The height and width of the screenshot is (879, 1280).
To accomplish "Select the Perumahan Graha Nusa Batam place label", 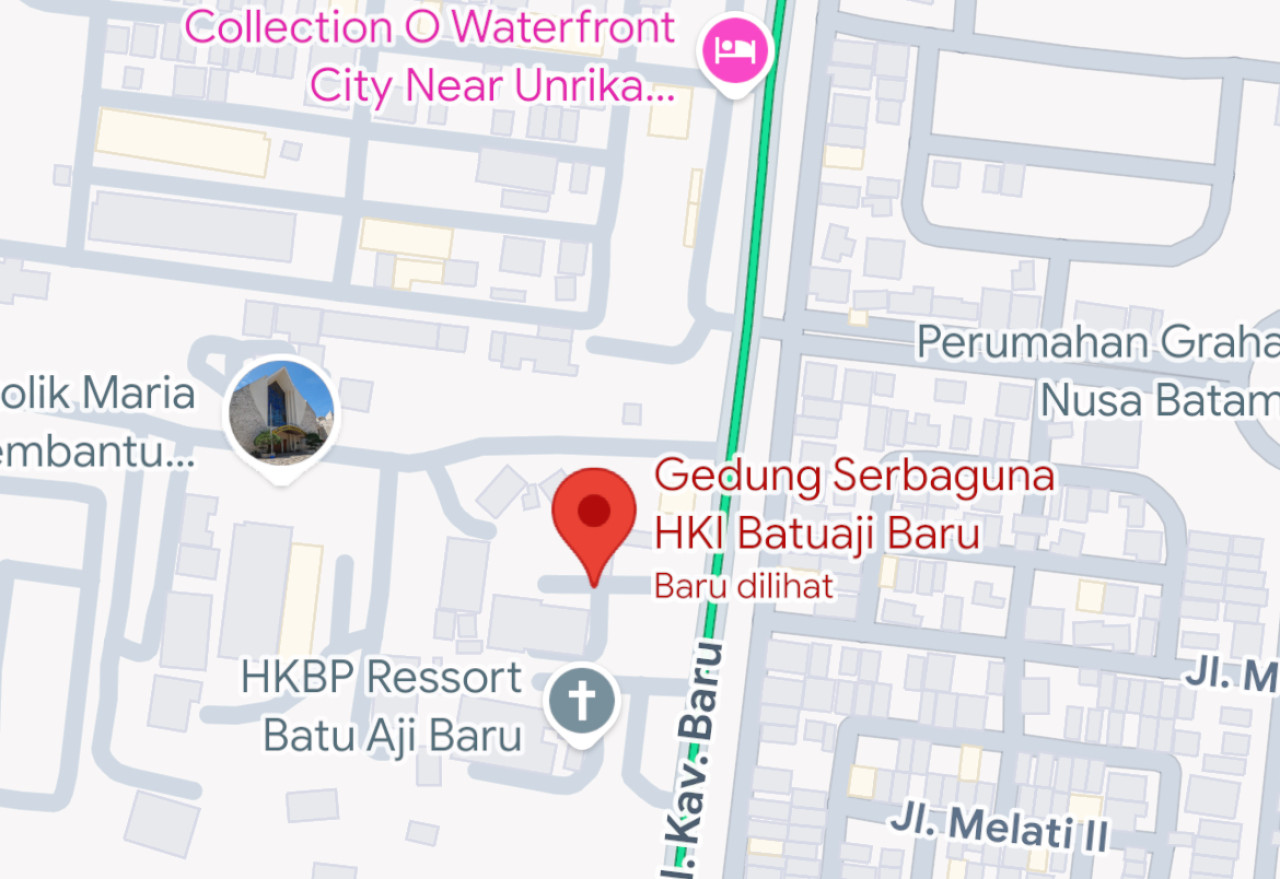I will pyautogui.click(x=1098, y=372).
